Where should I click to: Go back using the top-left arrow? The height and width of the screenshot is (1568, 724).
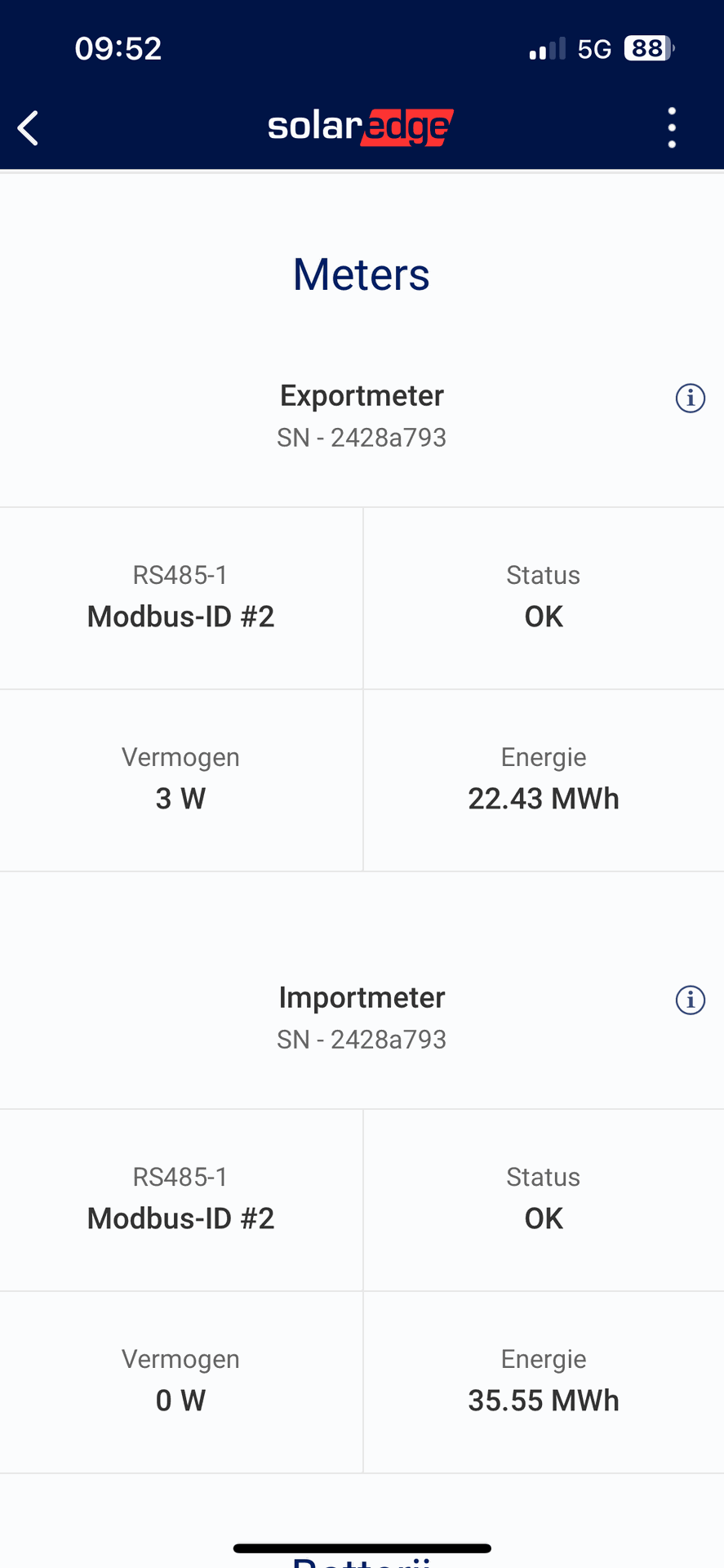point(28,128)
